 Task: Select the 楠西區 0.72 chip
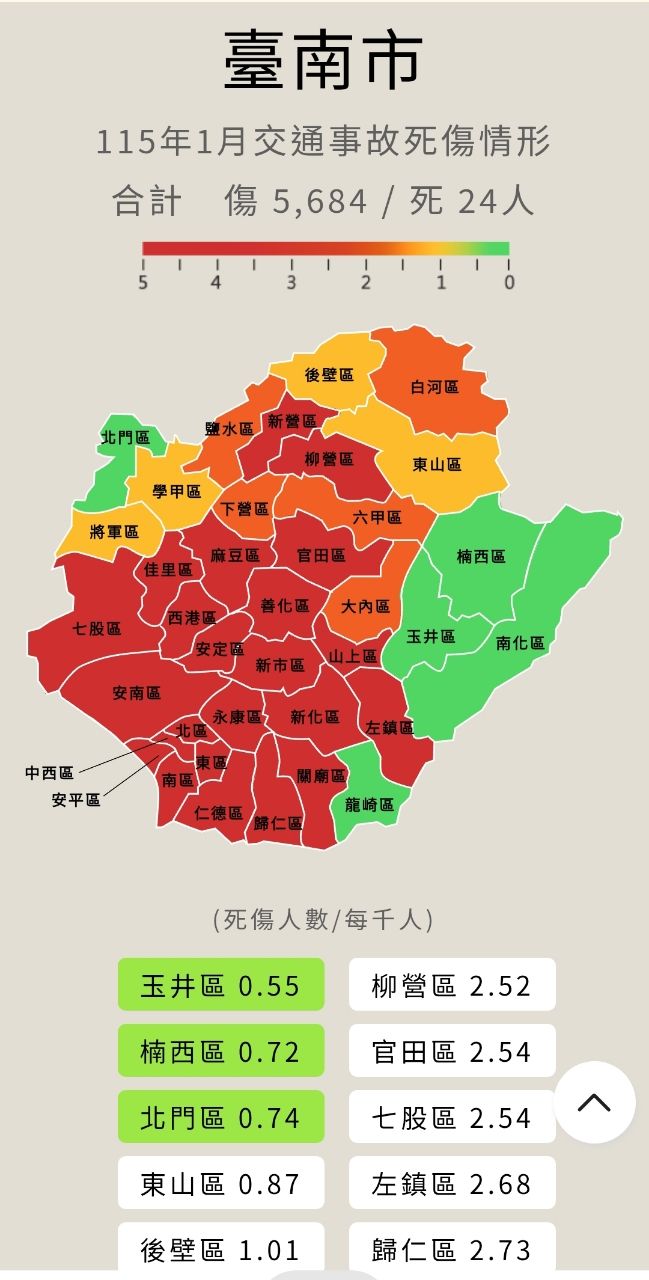[x=221, y=1051]
